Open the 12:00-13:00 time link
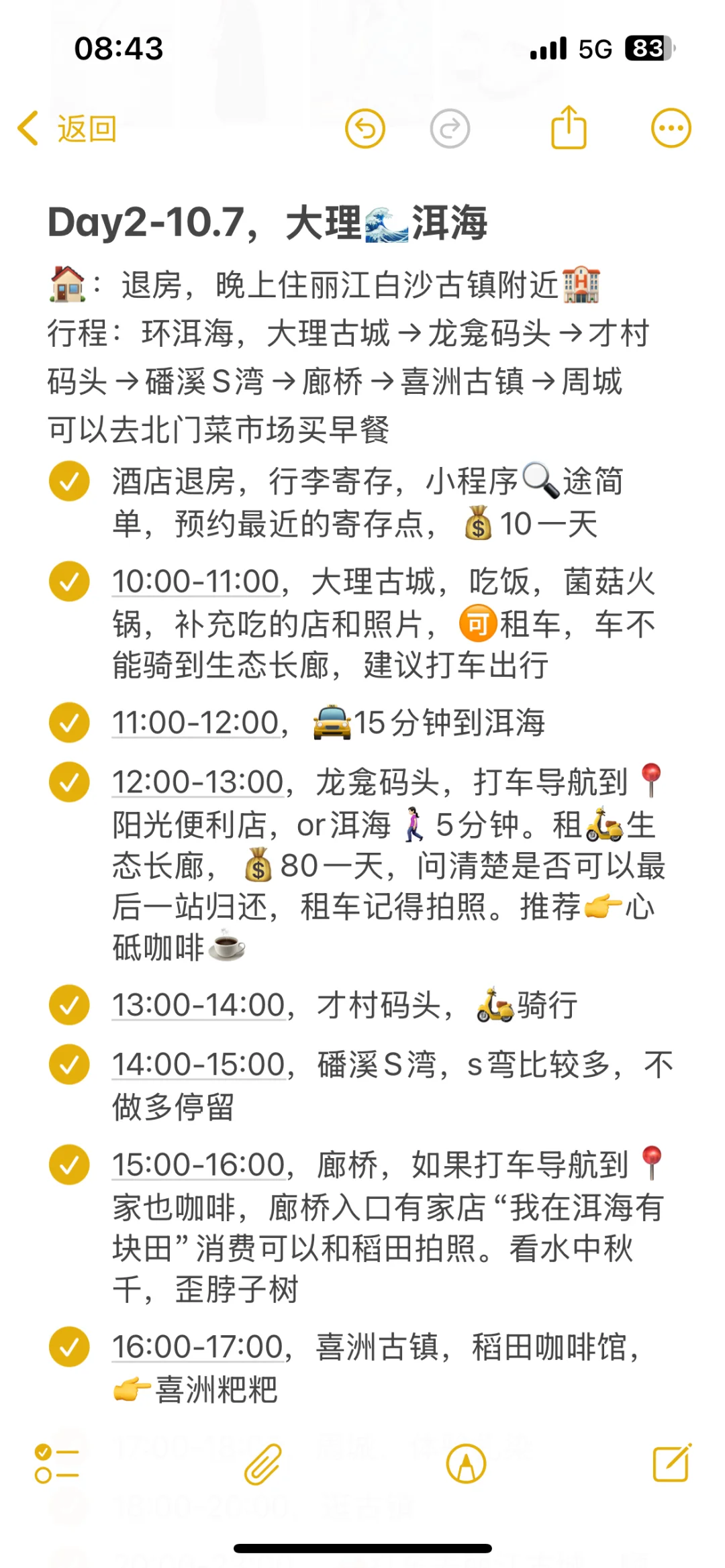Image resolution: width=725 pixels, height=1568 pixels. point(198,782)
